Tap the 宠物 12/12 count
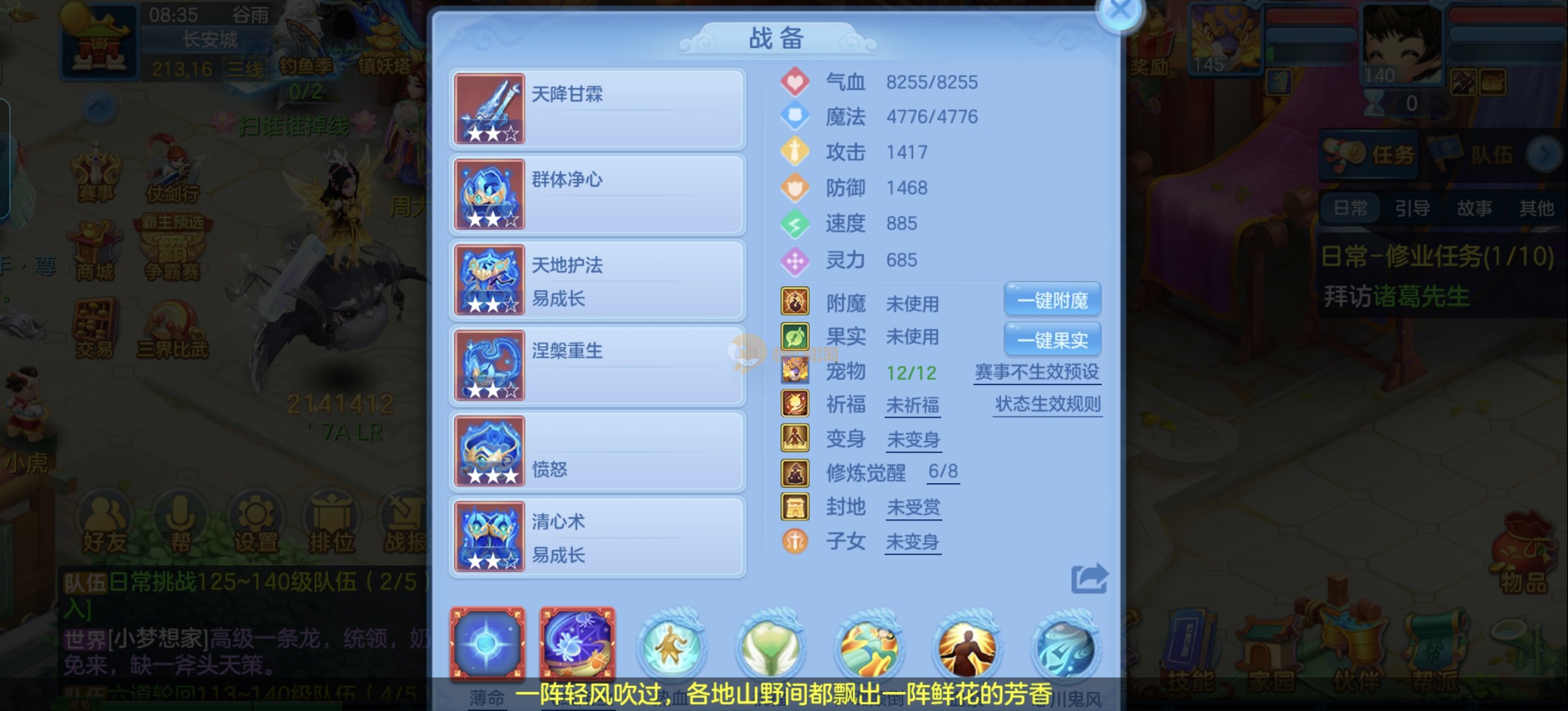 911,372
